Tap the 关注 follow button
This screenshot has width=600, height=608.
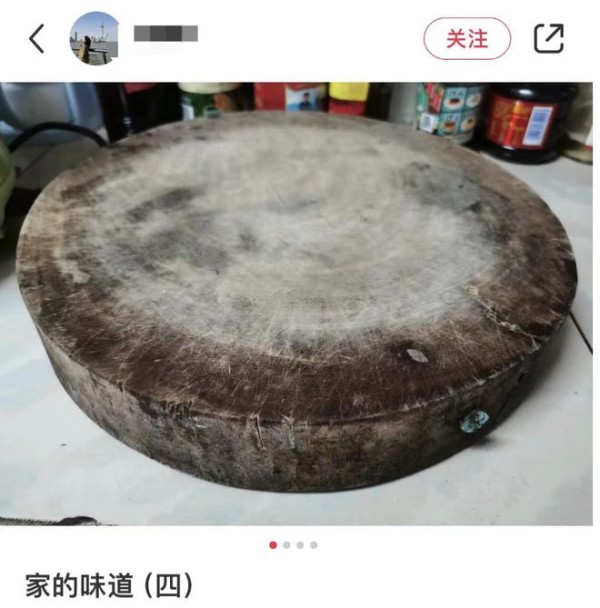tap(467, 39)
